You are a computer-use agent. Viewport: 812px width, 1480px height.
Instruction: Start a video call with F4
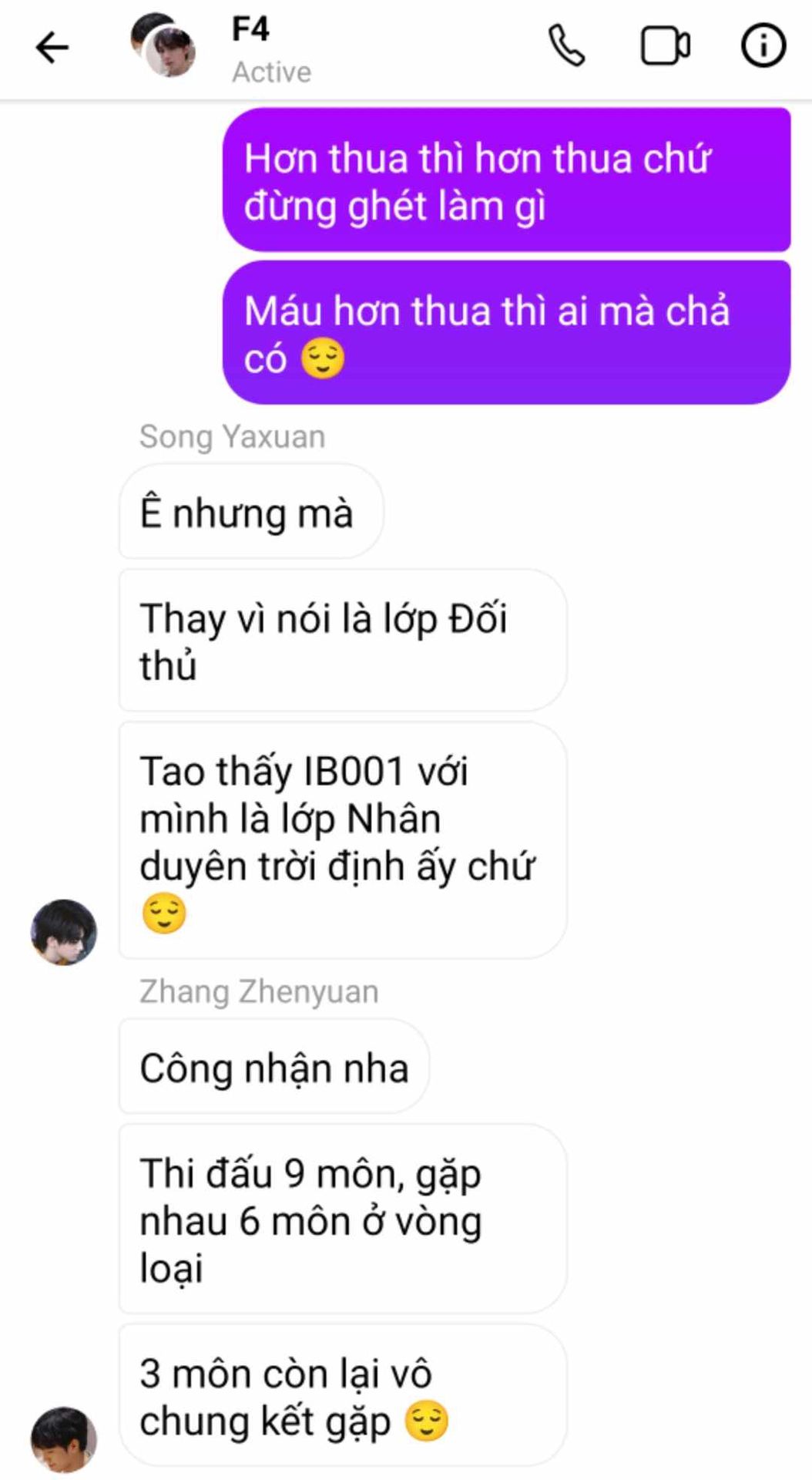click(666, 46)
